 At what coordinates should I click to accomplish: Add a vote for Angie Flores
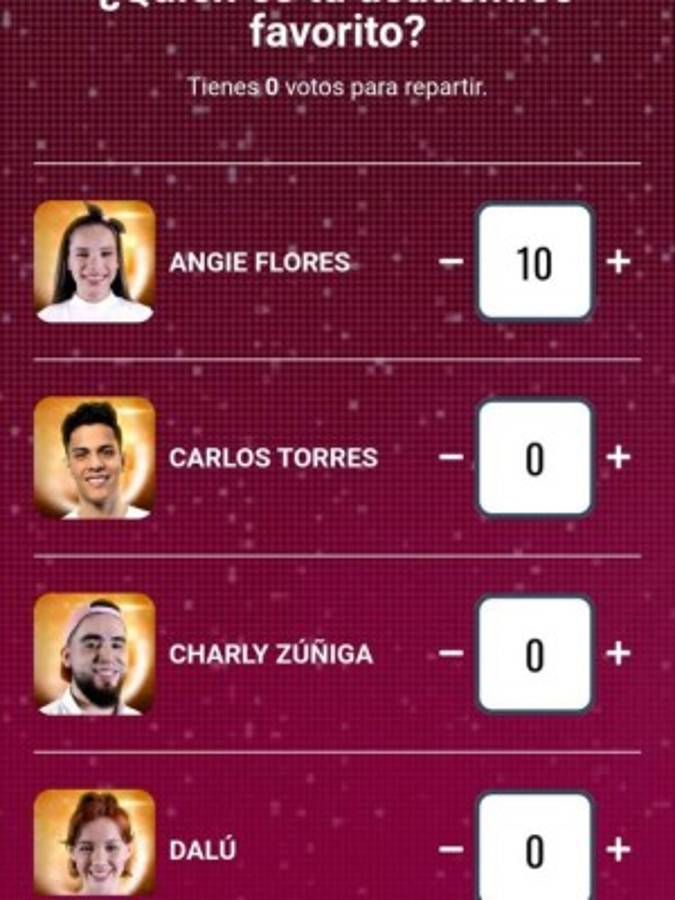point(619,262)
